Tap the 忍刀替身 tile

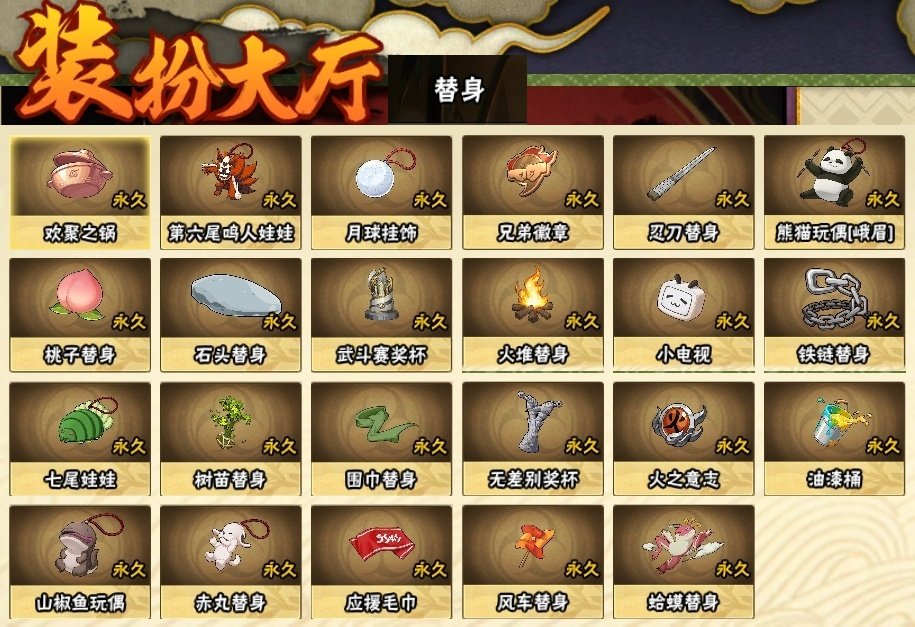point(684,191)
